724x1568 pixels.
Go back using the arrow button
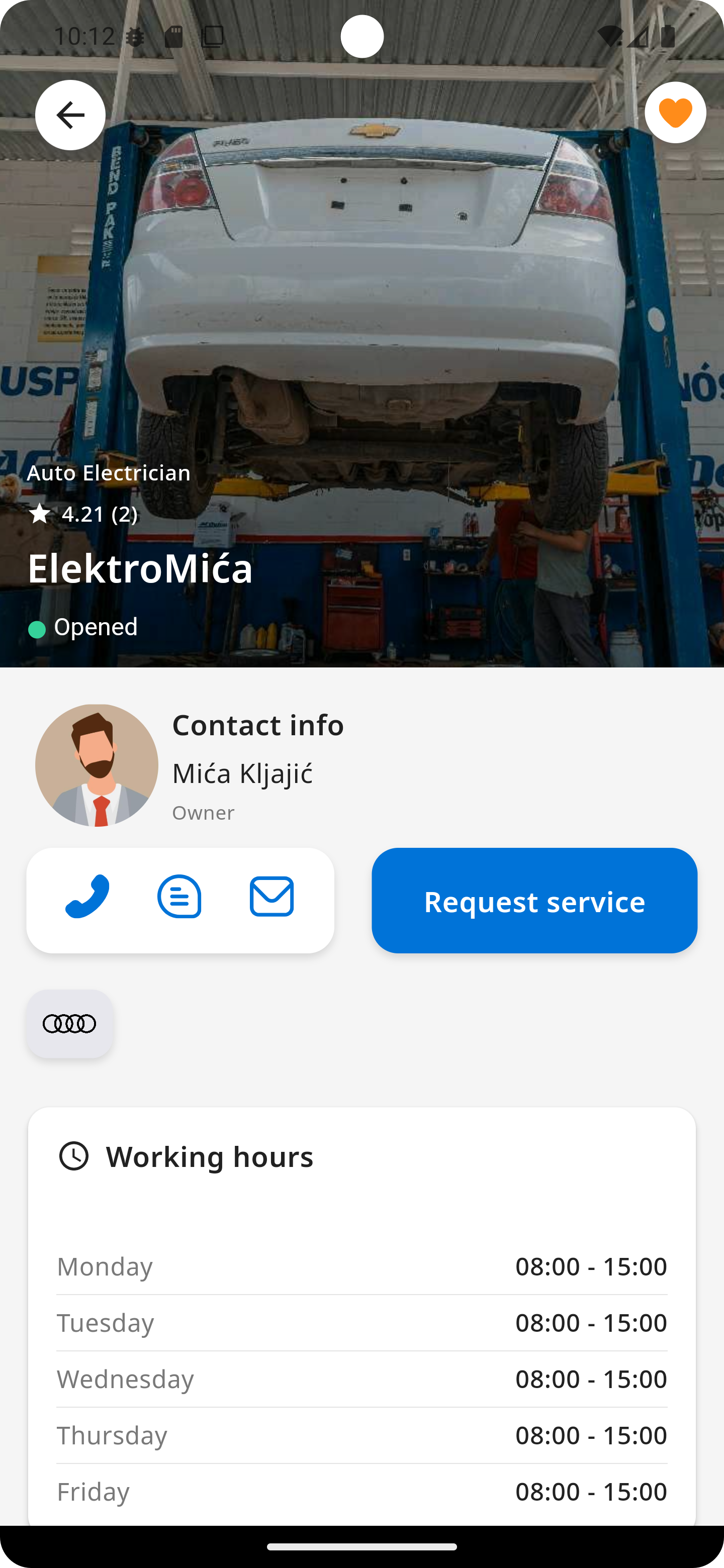tap(70, 115)
